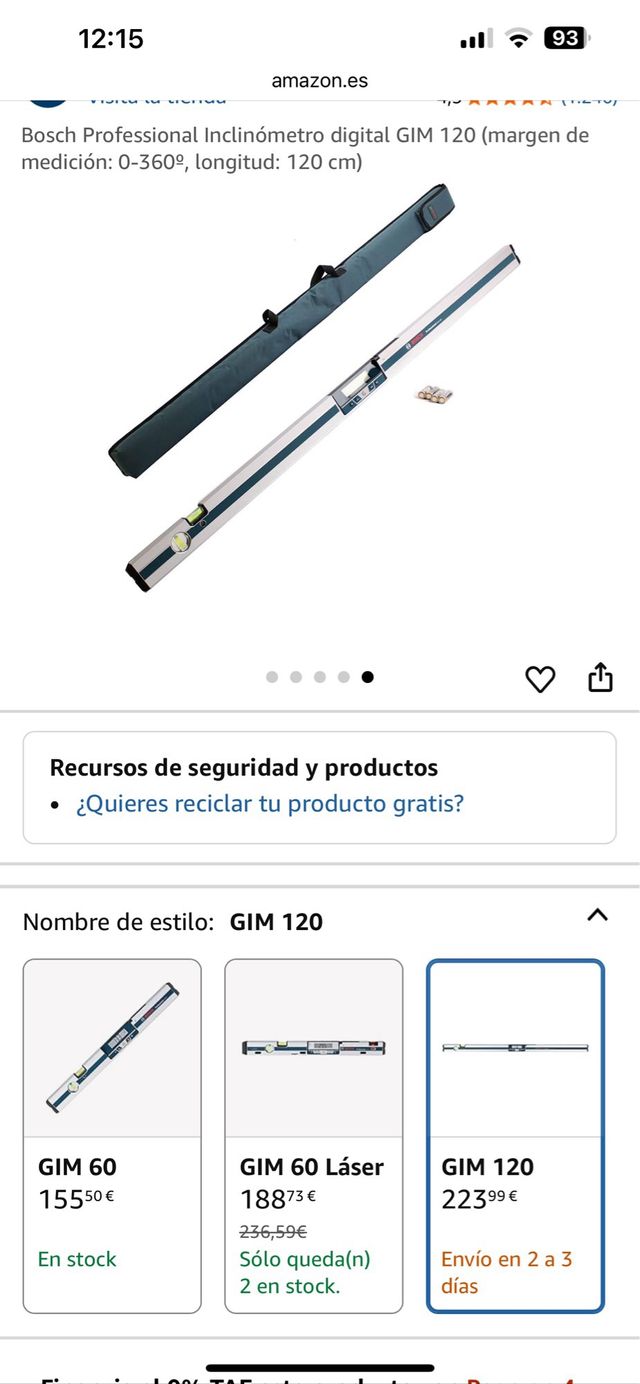Select the GIM 120 style card
This screenshot has width=640, height=1384.
[x=515, y=1135]
